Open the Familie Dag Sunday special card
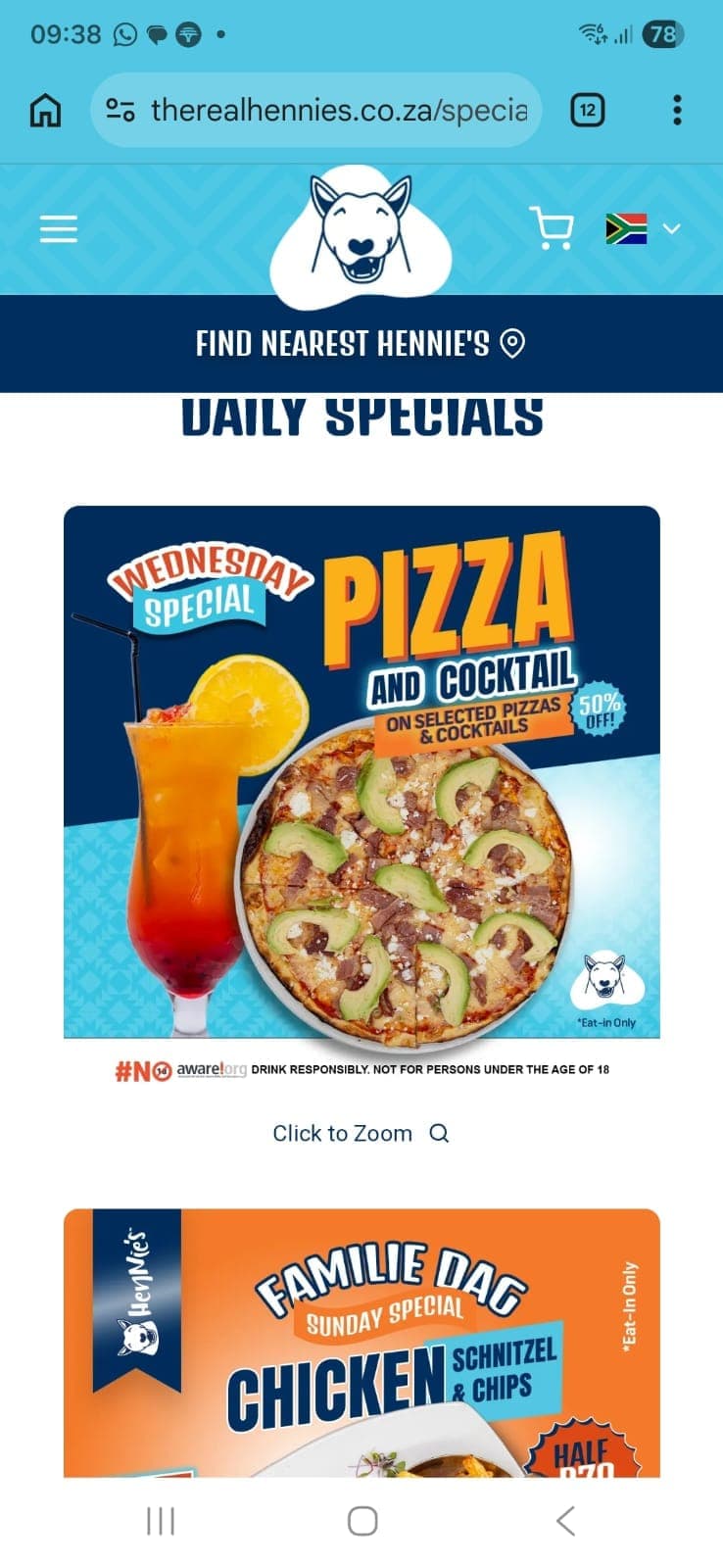Image resolution: width=723 pixels, height=1568 pixels. click(x=361, y=1343)
